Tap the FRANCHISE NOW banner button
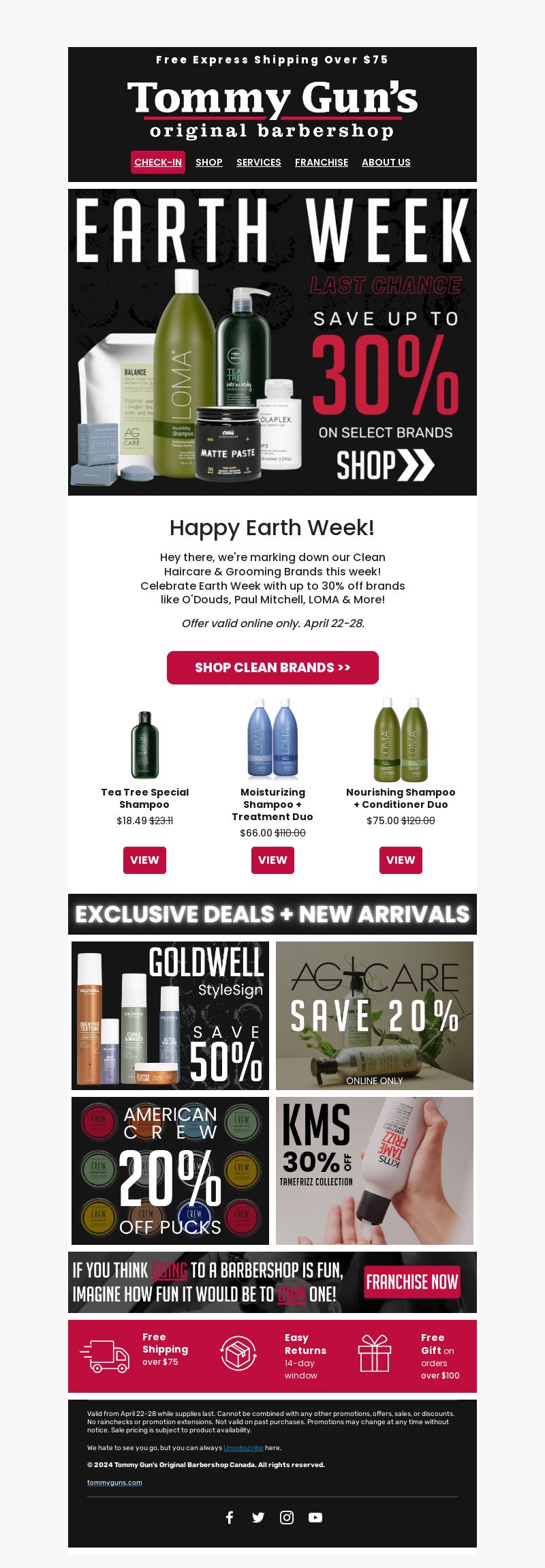The image size is (545, 1568). [411, 1282]
